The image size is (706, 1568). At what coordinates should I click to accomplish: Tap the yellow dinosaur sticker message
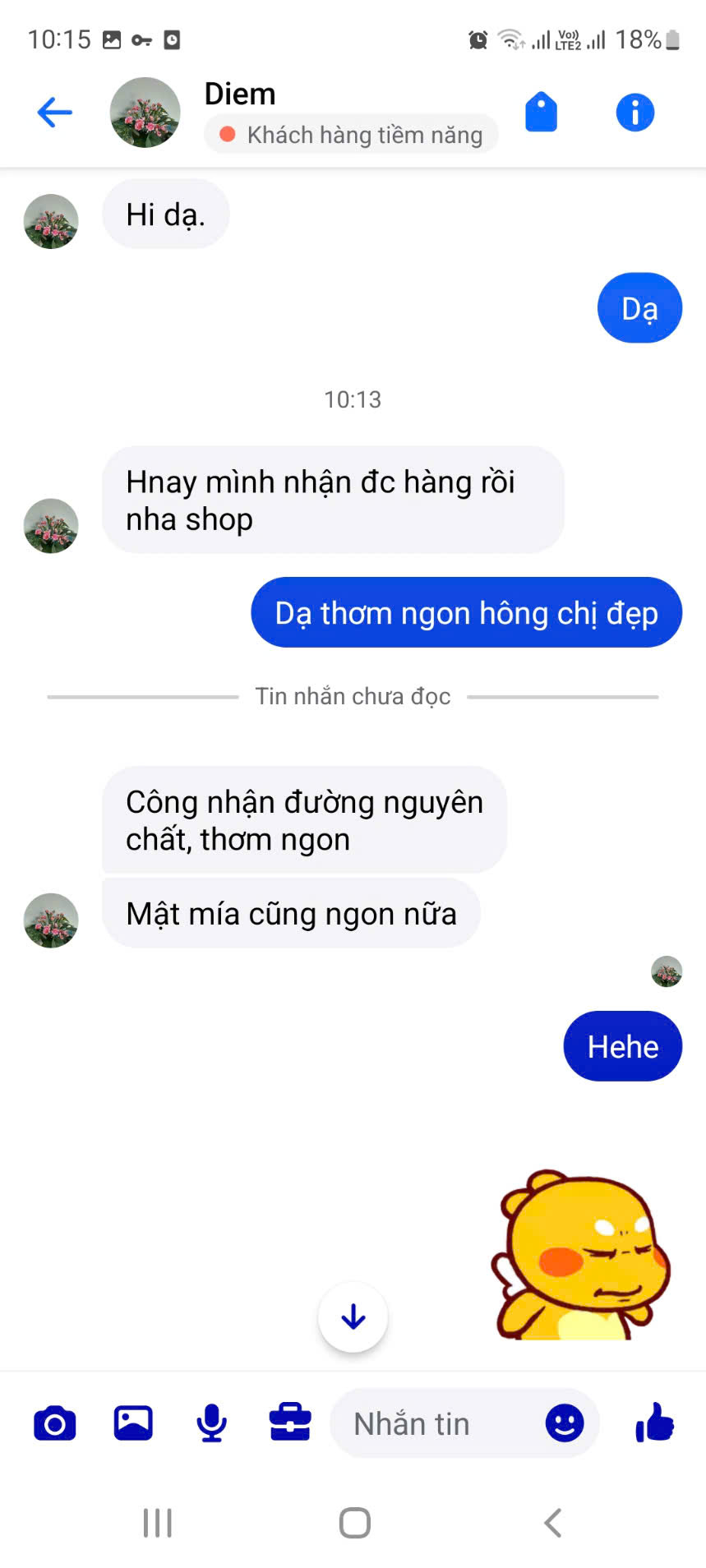pyautogui.click(x=580, y=1255)
